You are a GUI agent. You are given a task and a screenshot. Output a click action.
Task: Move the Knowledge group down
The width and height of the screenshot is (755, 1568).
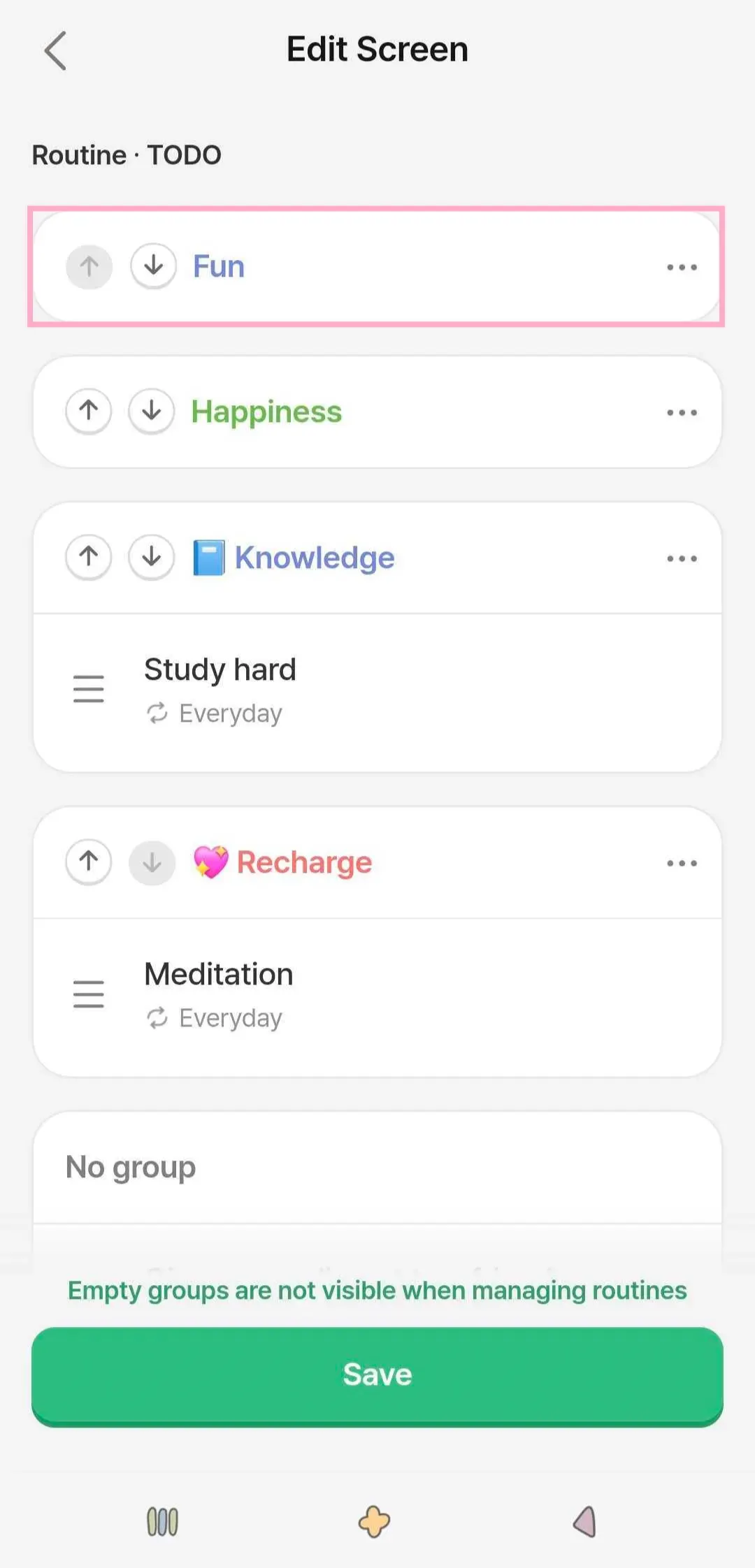[x=152, y=557]
